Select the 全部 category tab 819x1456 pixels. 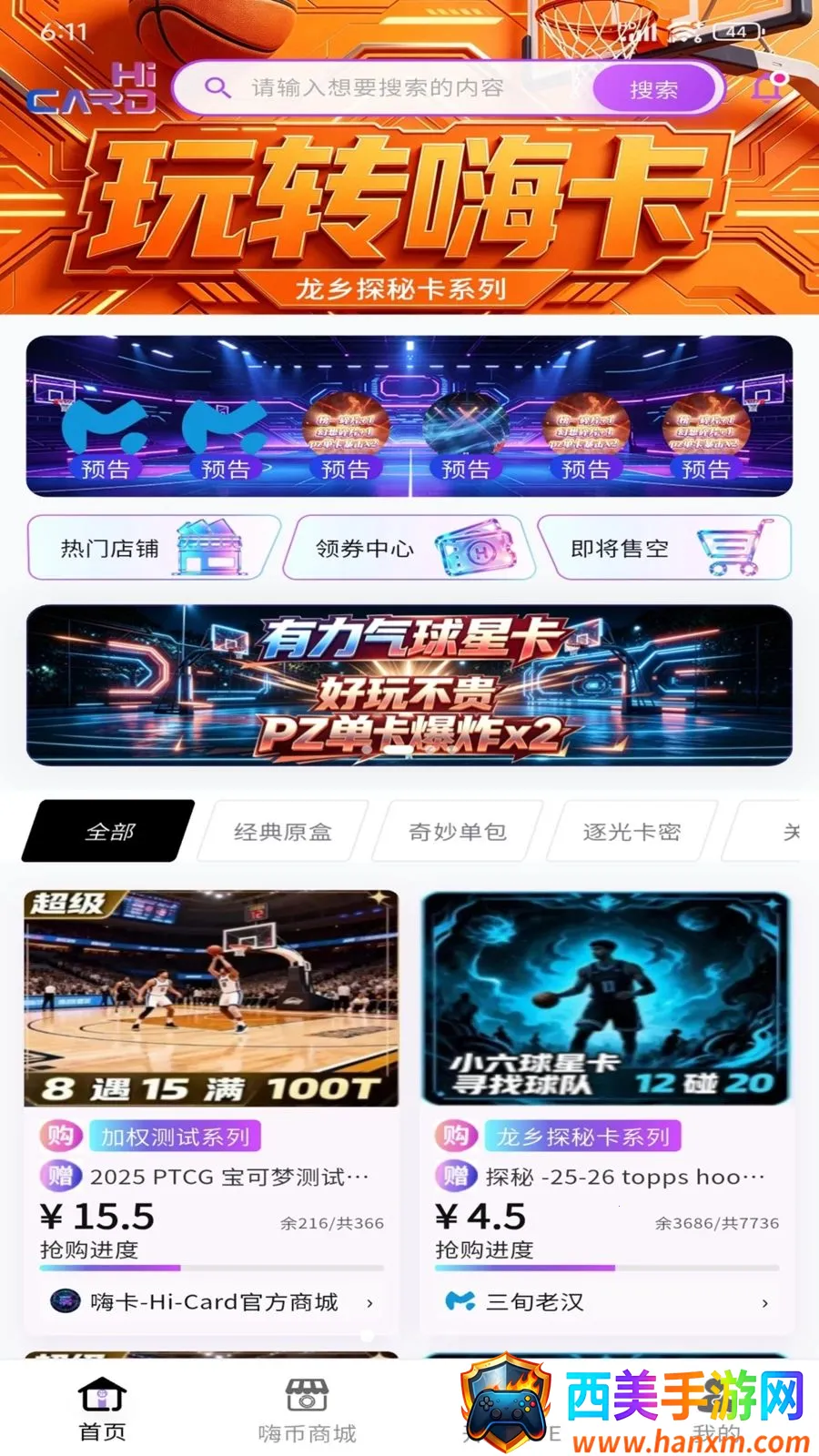109,831
